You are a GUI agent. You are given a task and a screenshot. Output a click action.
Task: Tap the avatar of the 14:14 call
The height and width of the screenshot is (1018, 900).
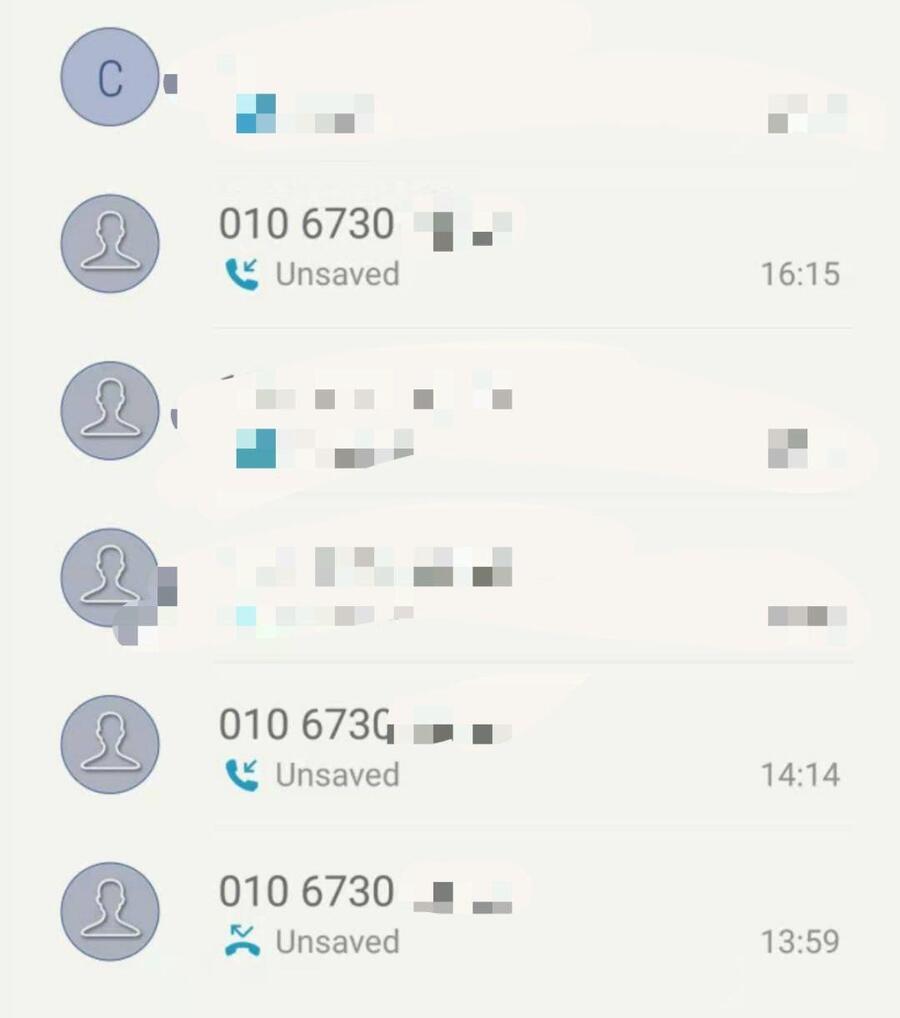[x=110, y=745]
